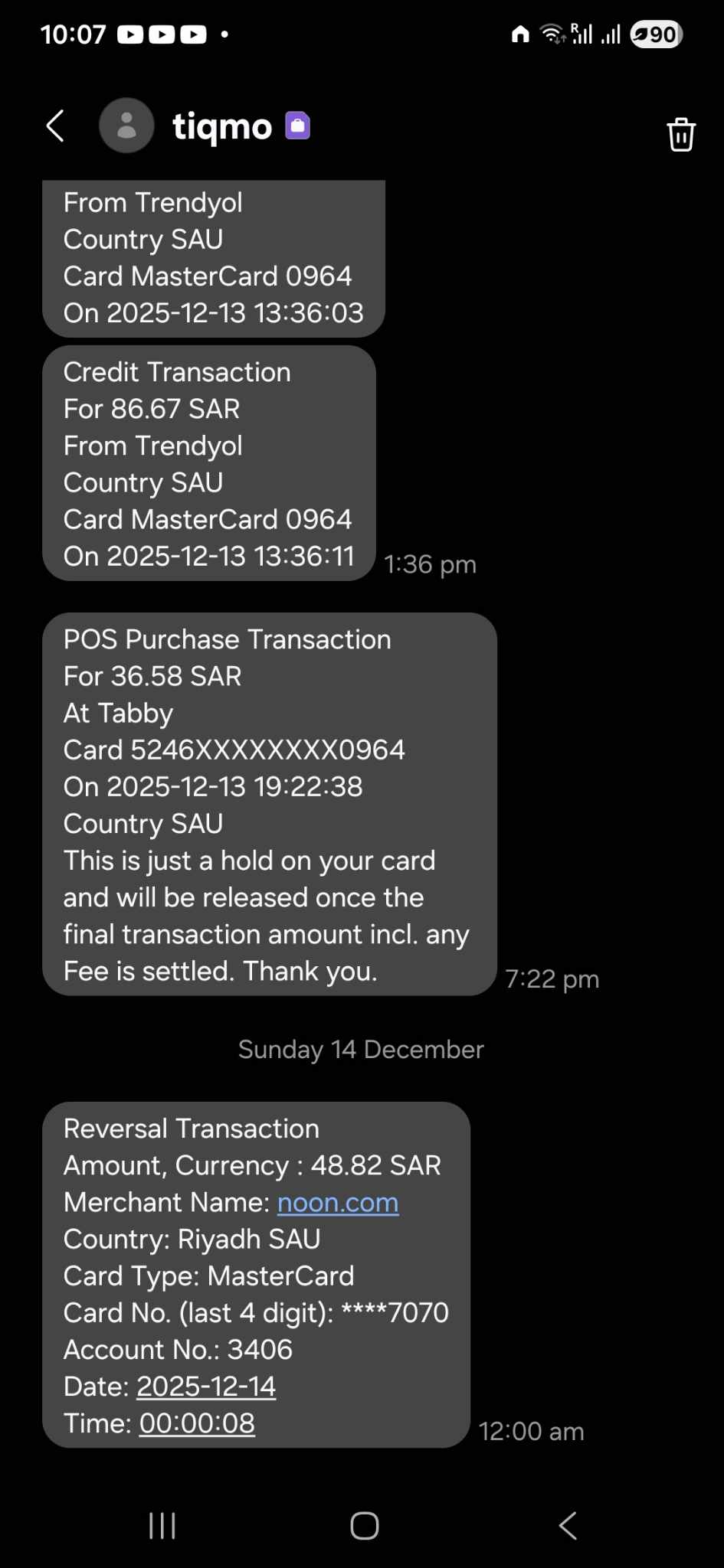This screenshot has height=1568, width=724.
Task: Go to the home screen
Action: coord(364,1526)
